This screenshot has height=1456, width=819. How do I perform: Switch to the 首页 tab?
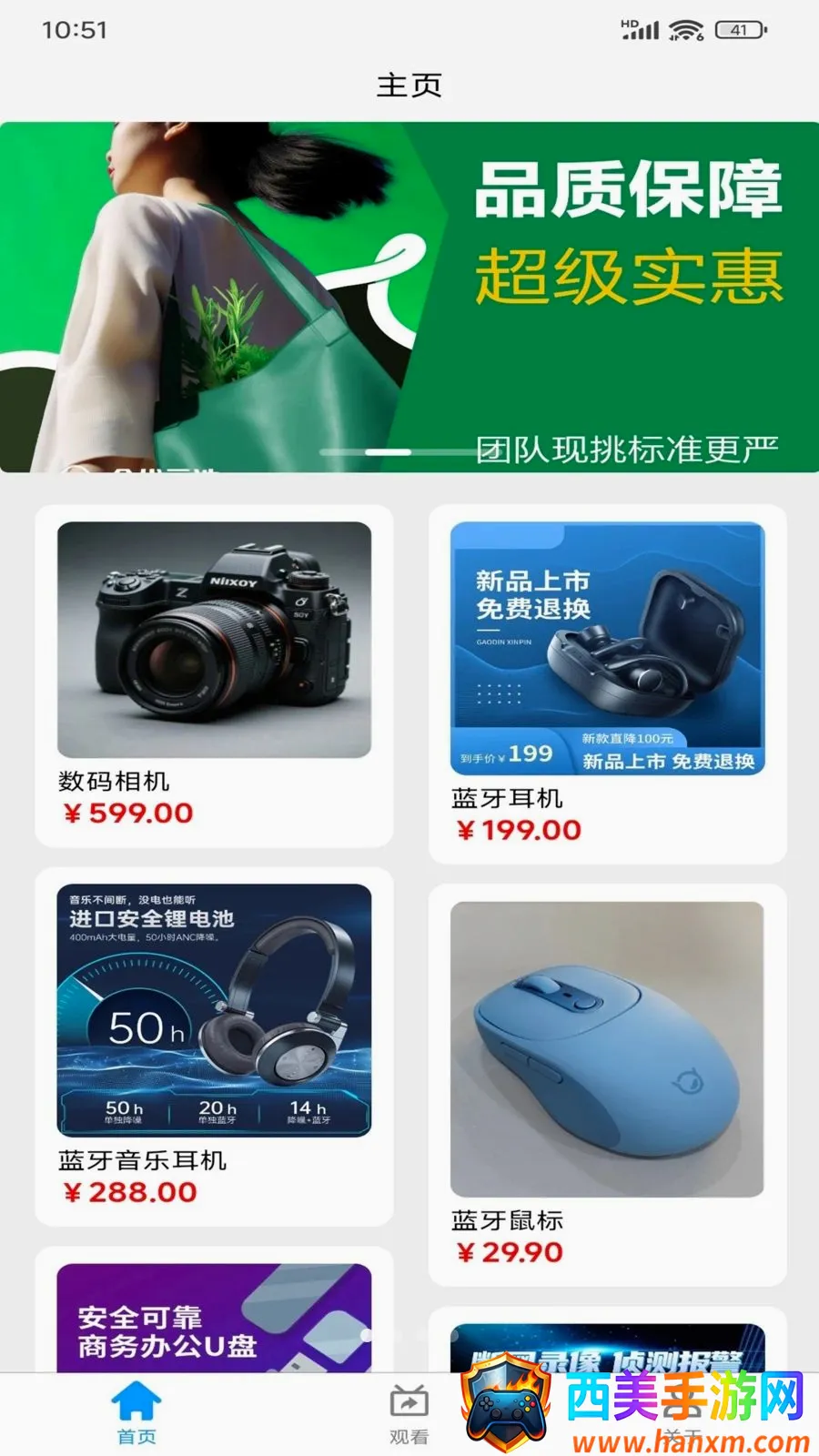click(136, 1413)
